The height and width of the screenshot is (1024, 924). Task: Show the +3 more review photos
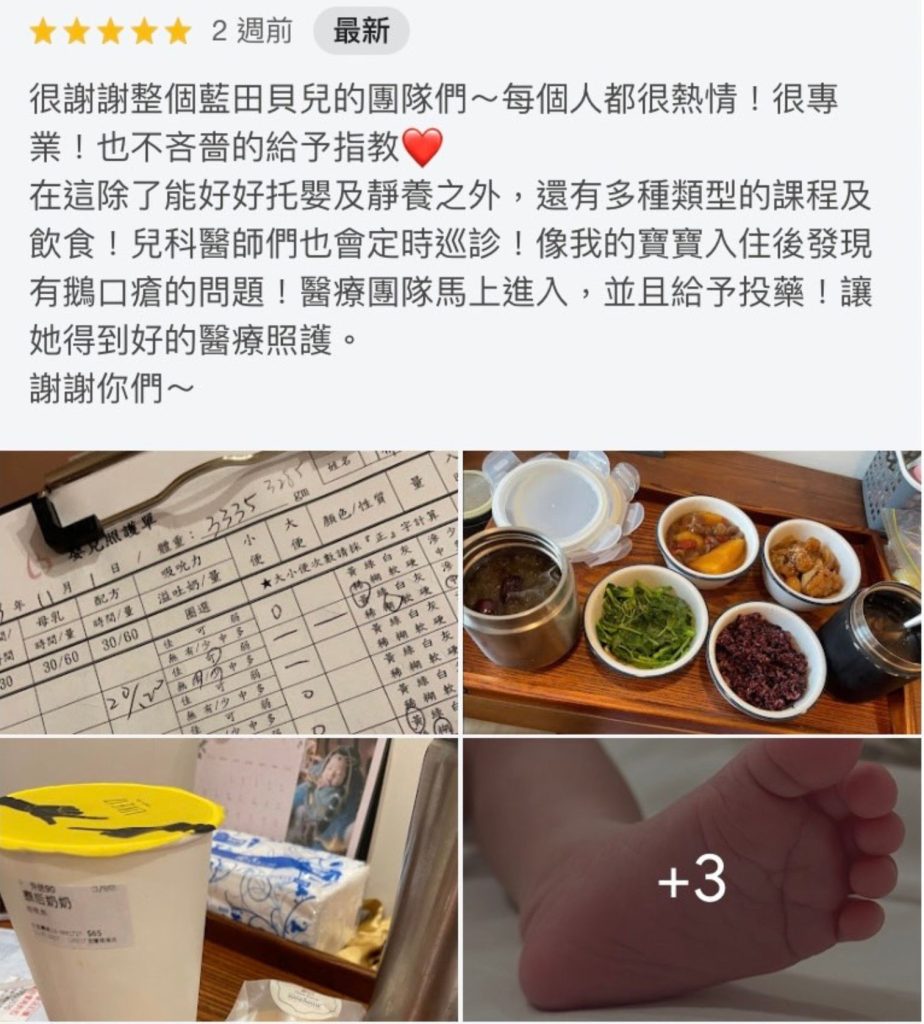691,880
